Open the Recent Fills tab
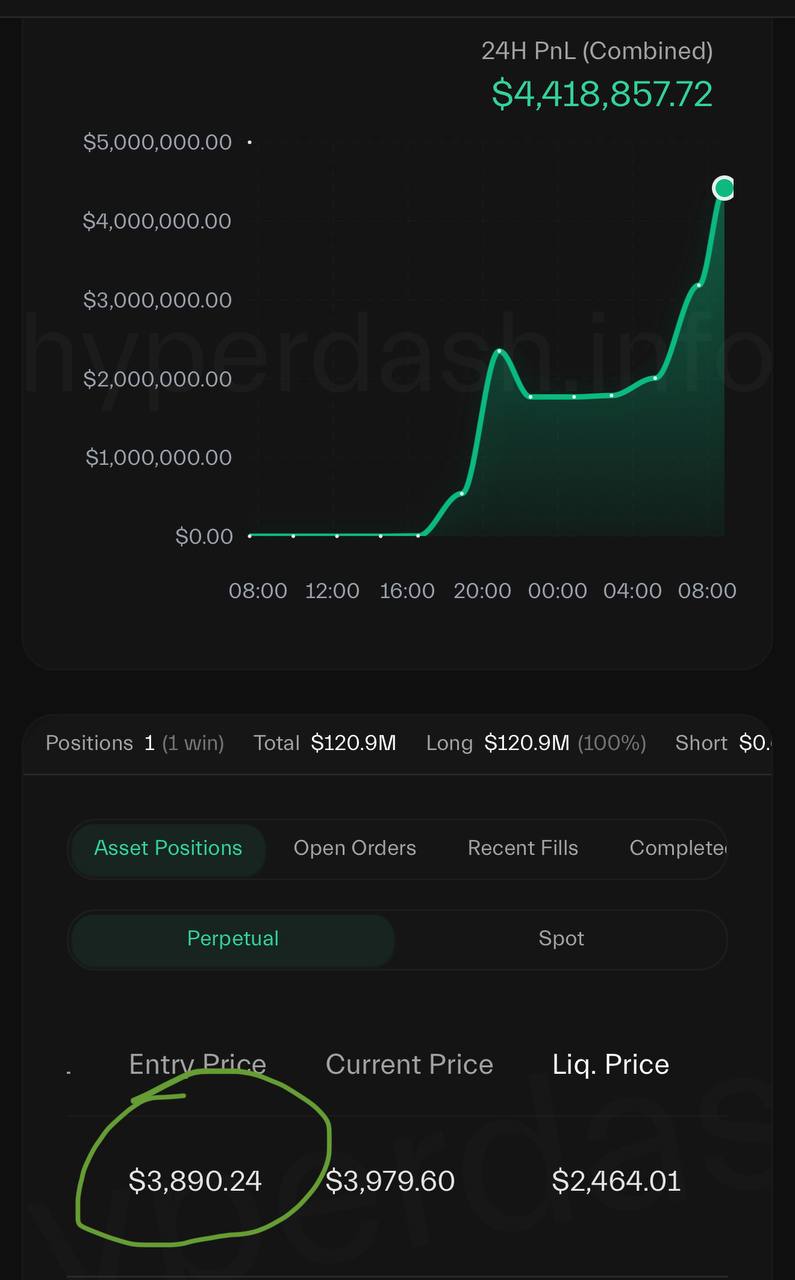 click(522, 848)
